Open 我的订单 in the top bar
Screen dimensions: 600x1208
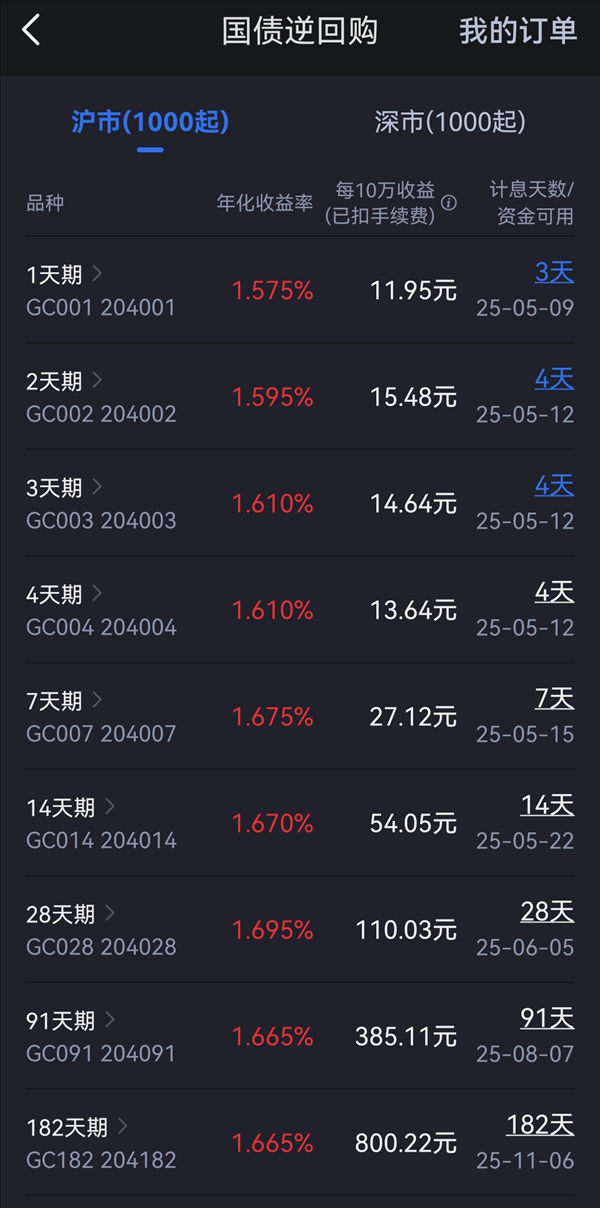(518, 30)
